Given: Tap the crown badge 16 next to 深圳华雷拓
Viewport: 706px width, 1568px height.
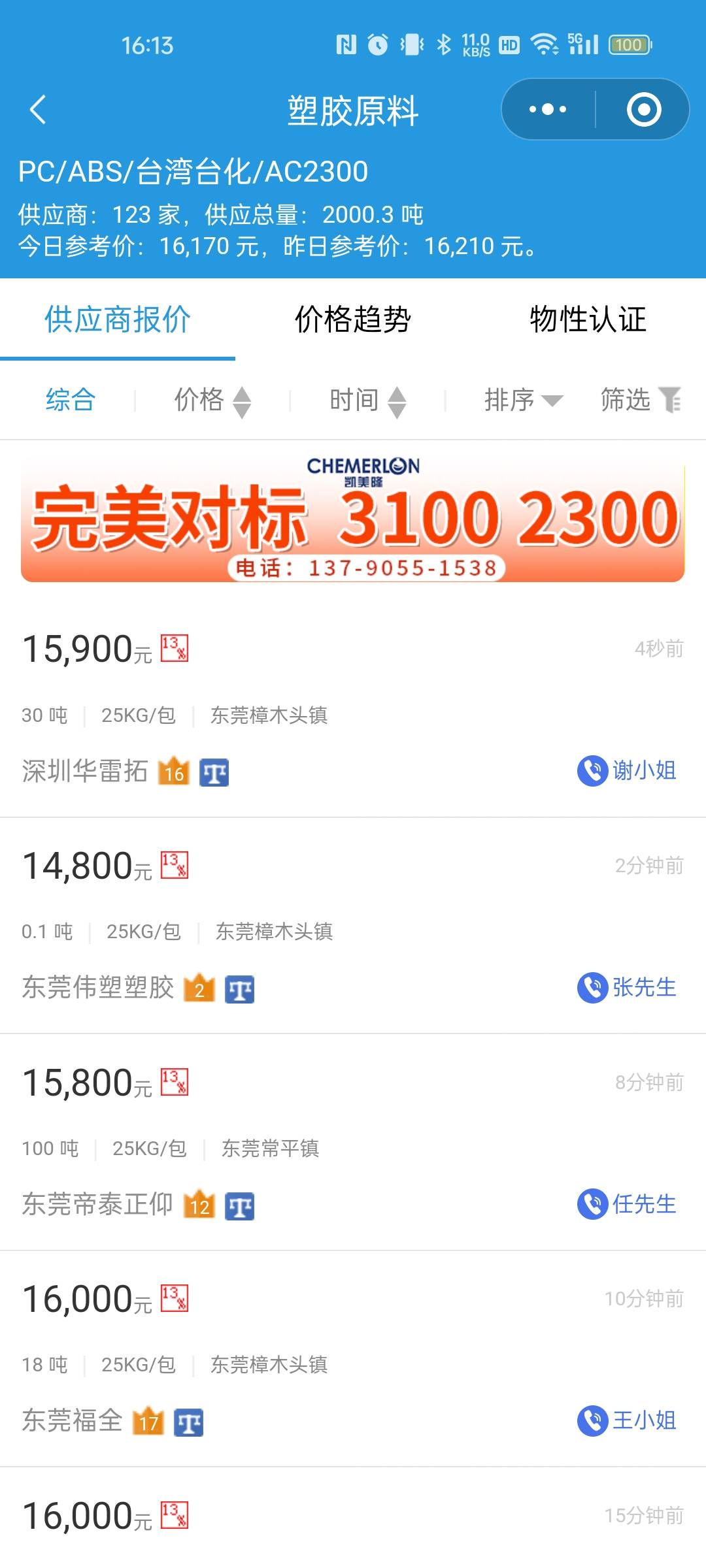Looking at the screenshot, I should (x=173, y=771).
